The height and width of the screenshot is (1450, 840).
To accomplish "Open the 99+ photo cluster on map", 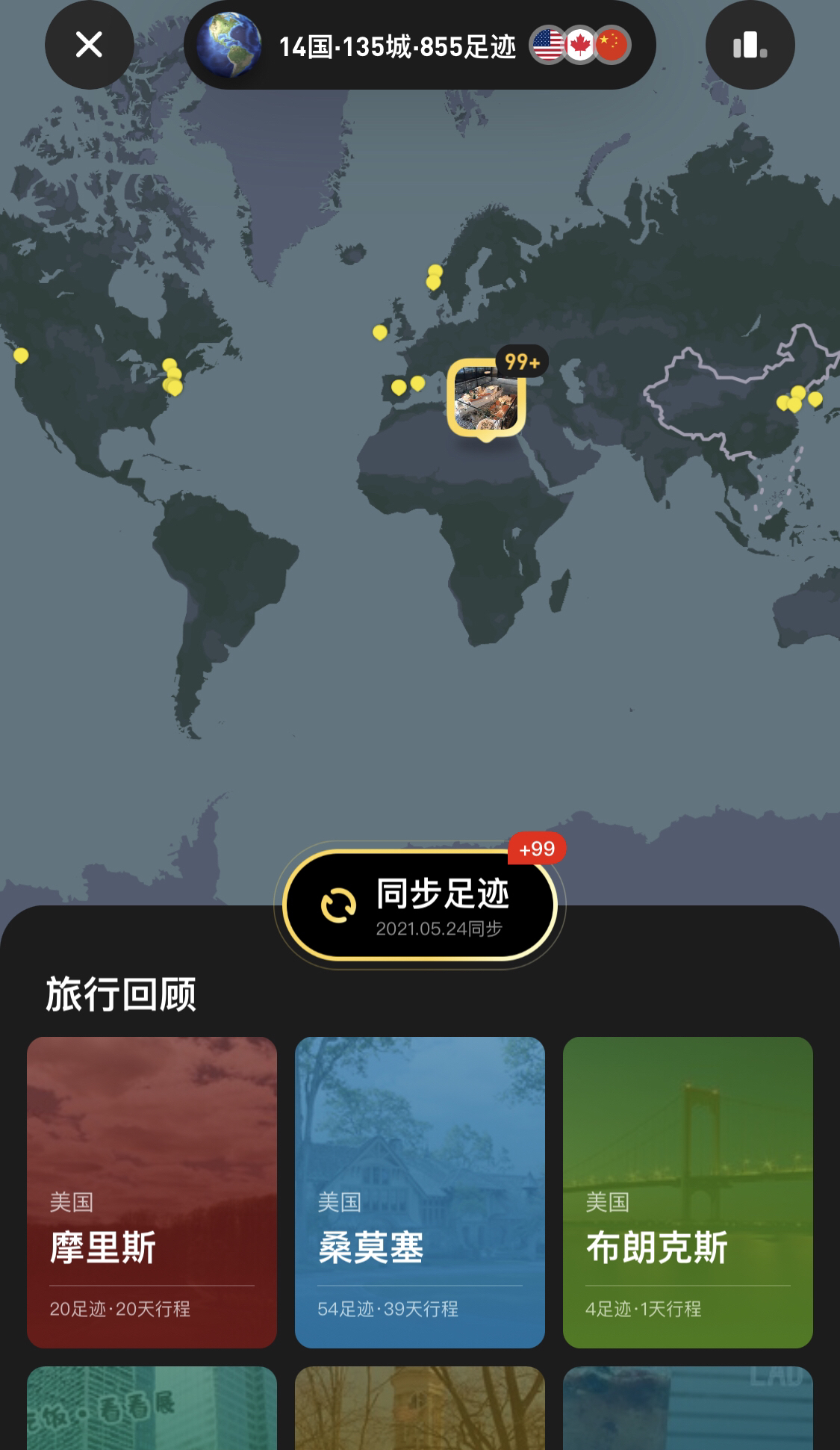I will click(486, 397).
